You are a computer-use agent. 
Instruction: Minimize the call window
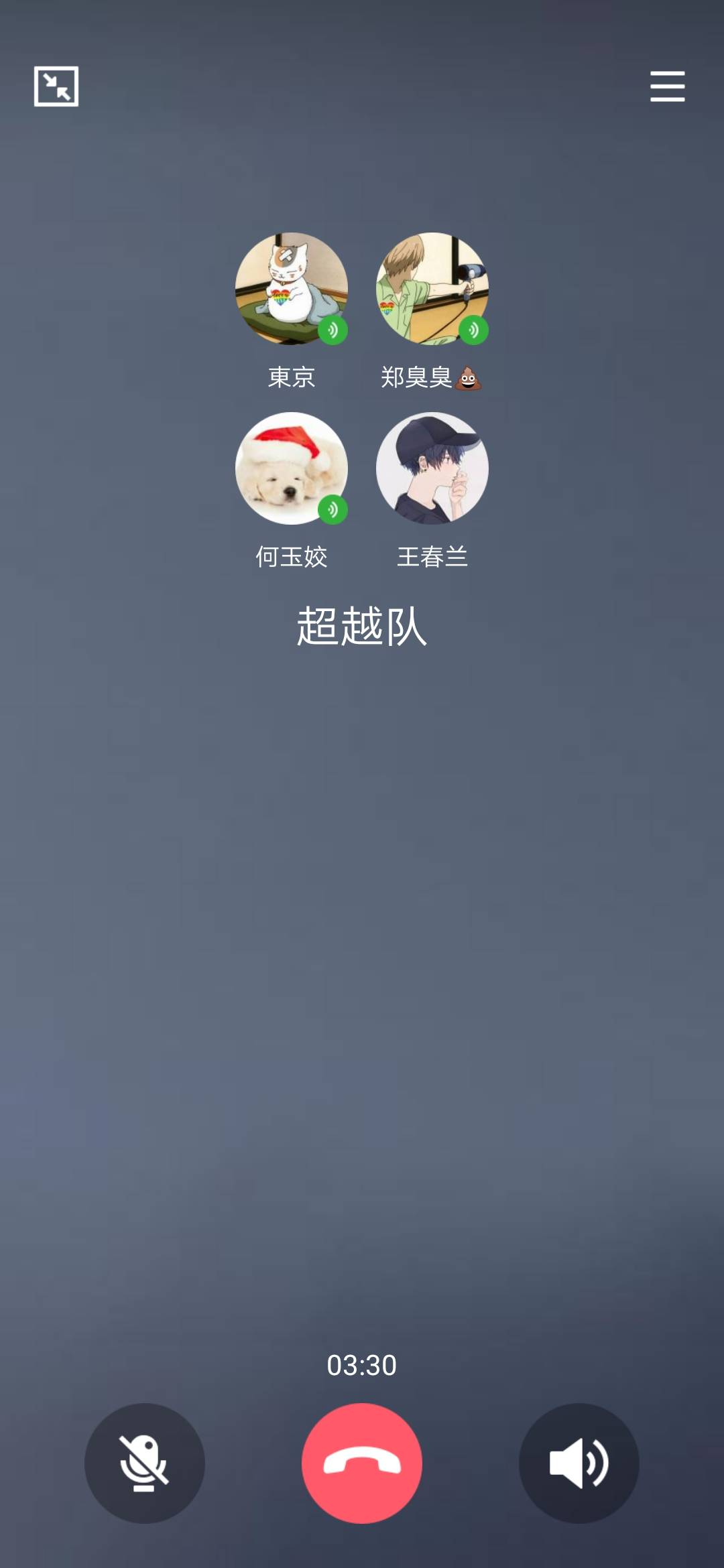pyautogui.click(x=56, y=86)
